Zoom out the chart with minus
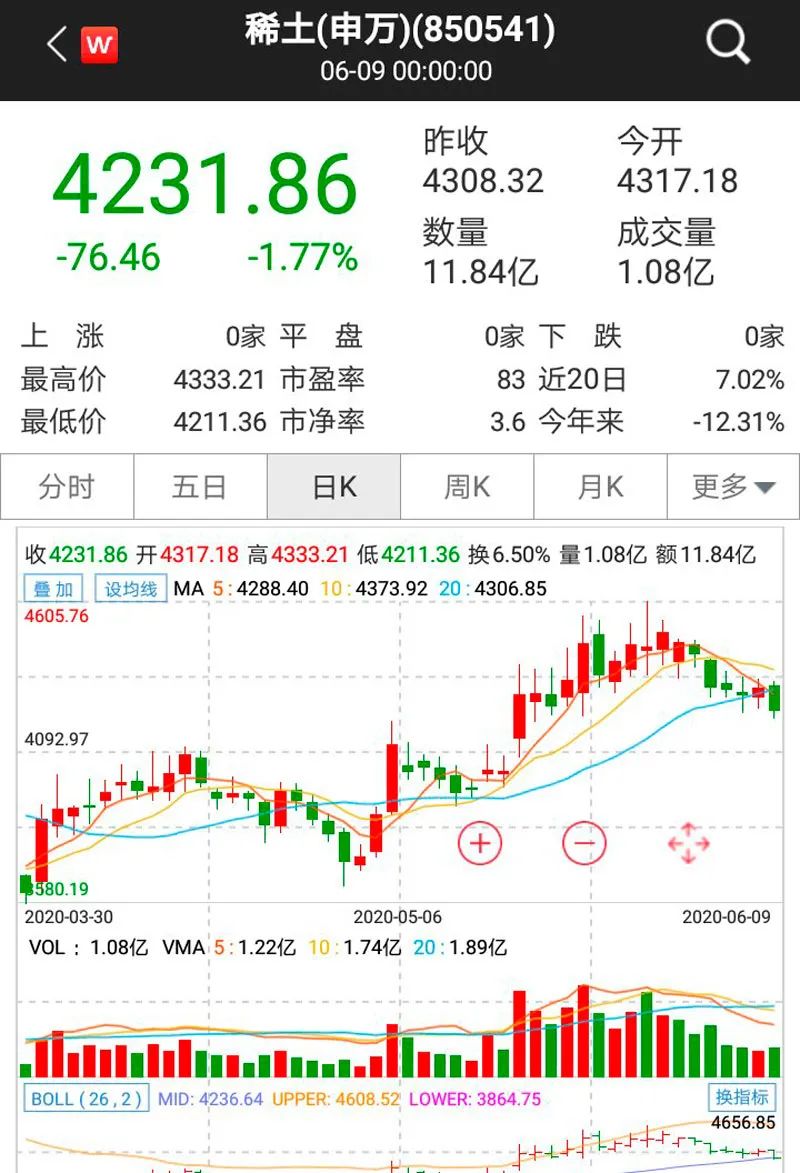800x1173 pixels. 584,843
